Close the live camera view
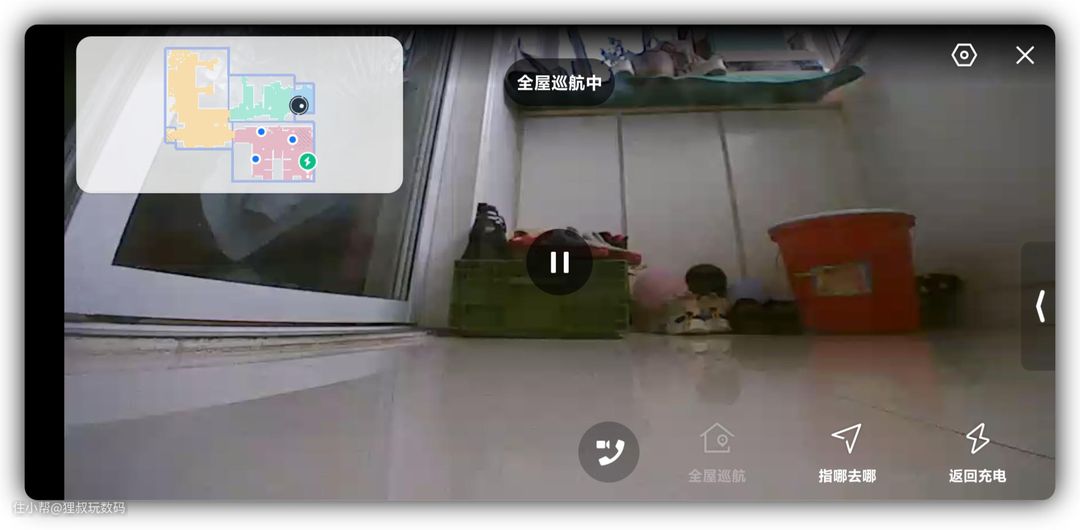 pyautogui.click(x=1025, y=55)
